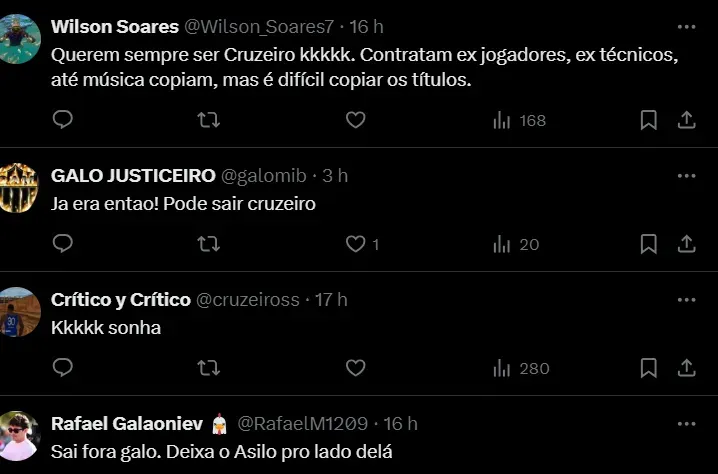
Task: Retweet Crítico y Crítico's tweet
Action: point(208,368)
